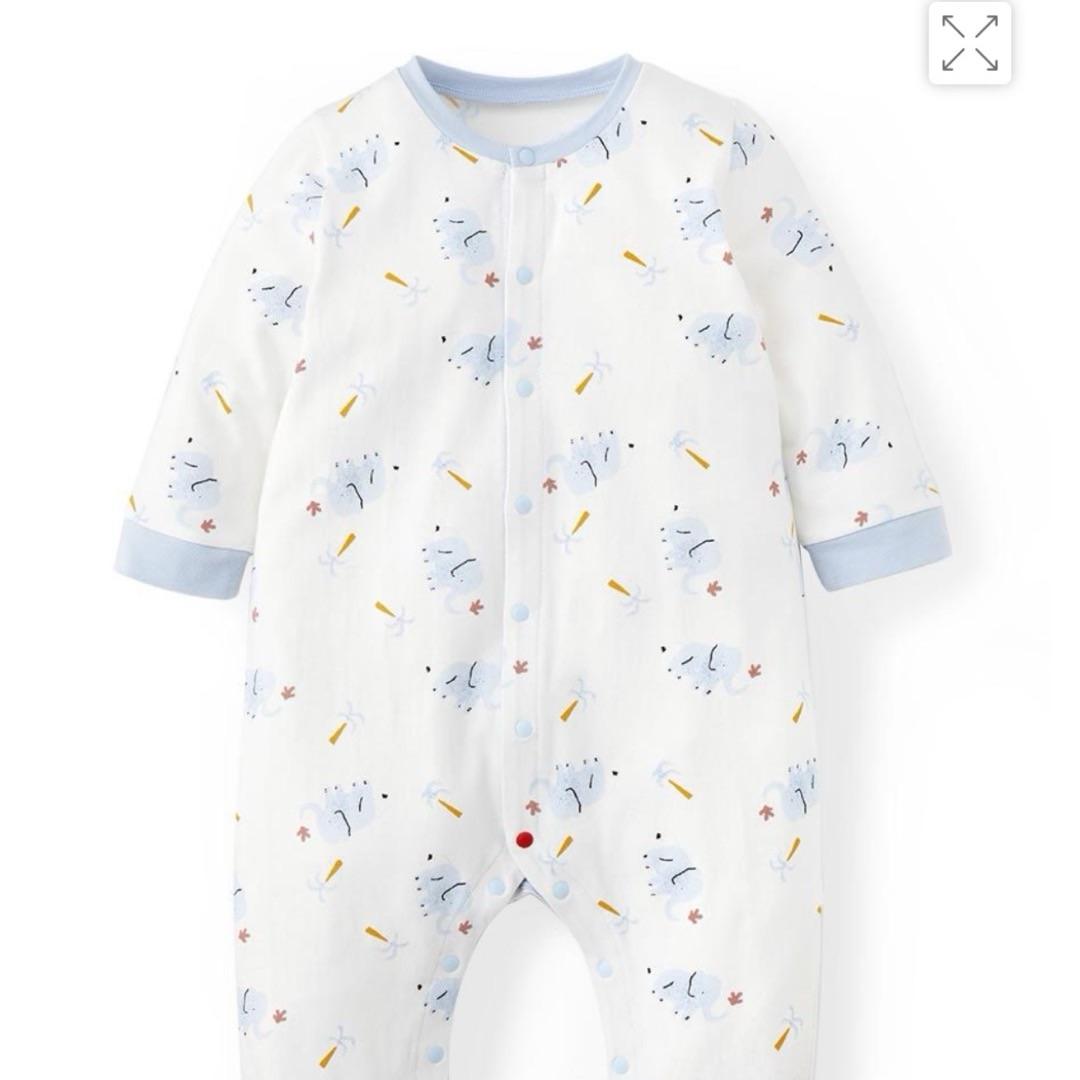Expand the product image to fullscreen

click(969, 44)
